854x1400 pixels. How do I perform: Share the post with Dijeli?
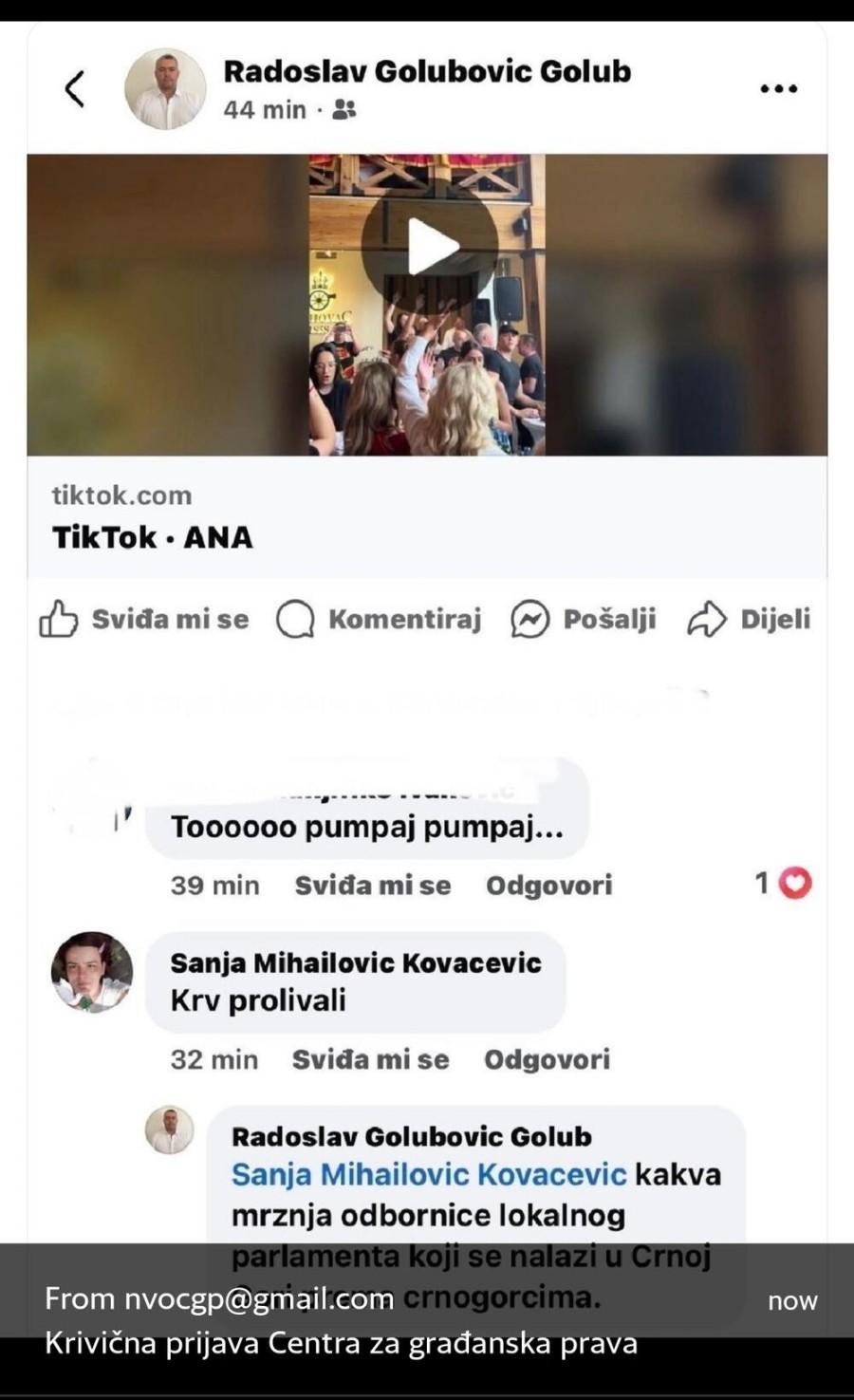pyautogui.click(x=749, y=620)
